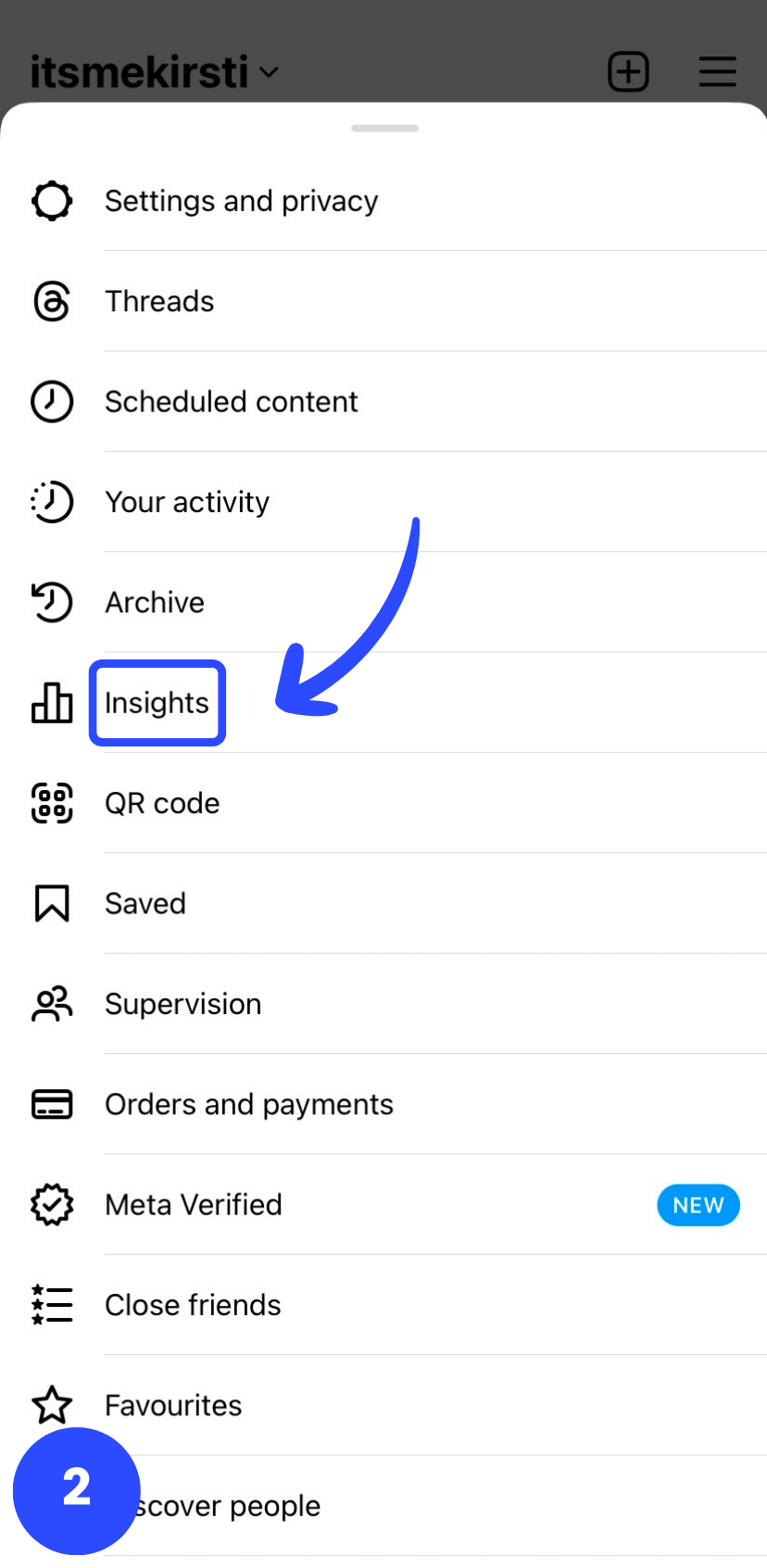Open Insights
767x1568 pixels.
tap(383, 703)
